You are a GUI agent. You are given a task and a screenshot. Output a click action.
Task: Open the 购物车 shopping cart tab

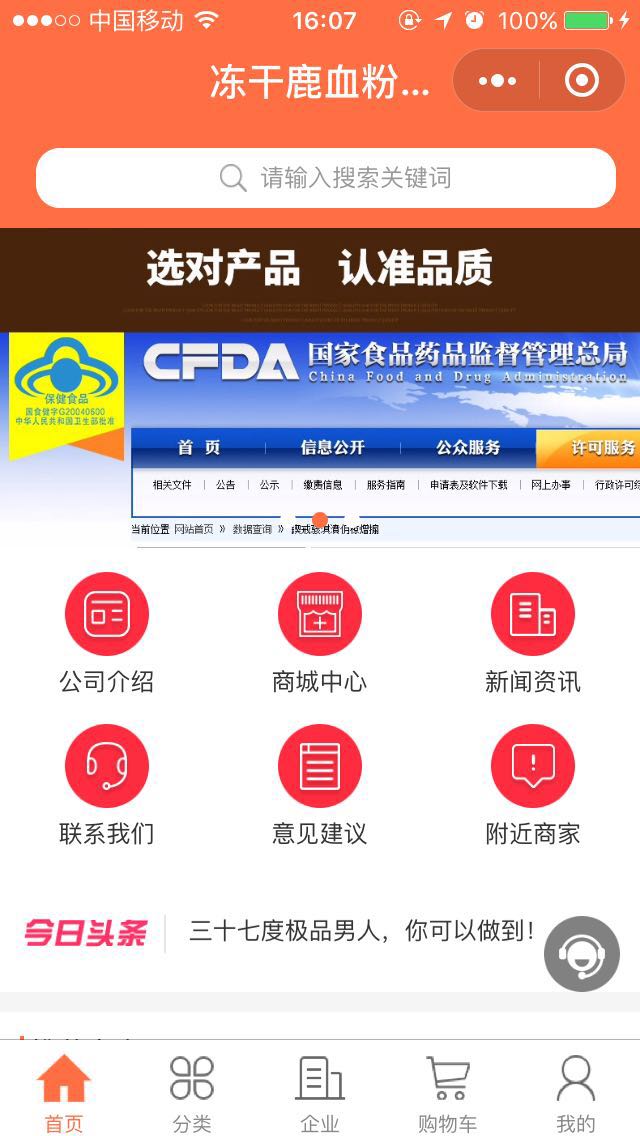pyautogui.click(x=447, y=1092)
